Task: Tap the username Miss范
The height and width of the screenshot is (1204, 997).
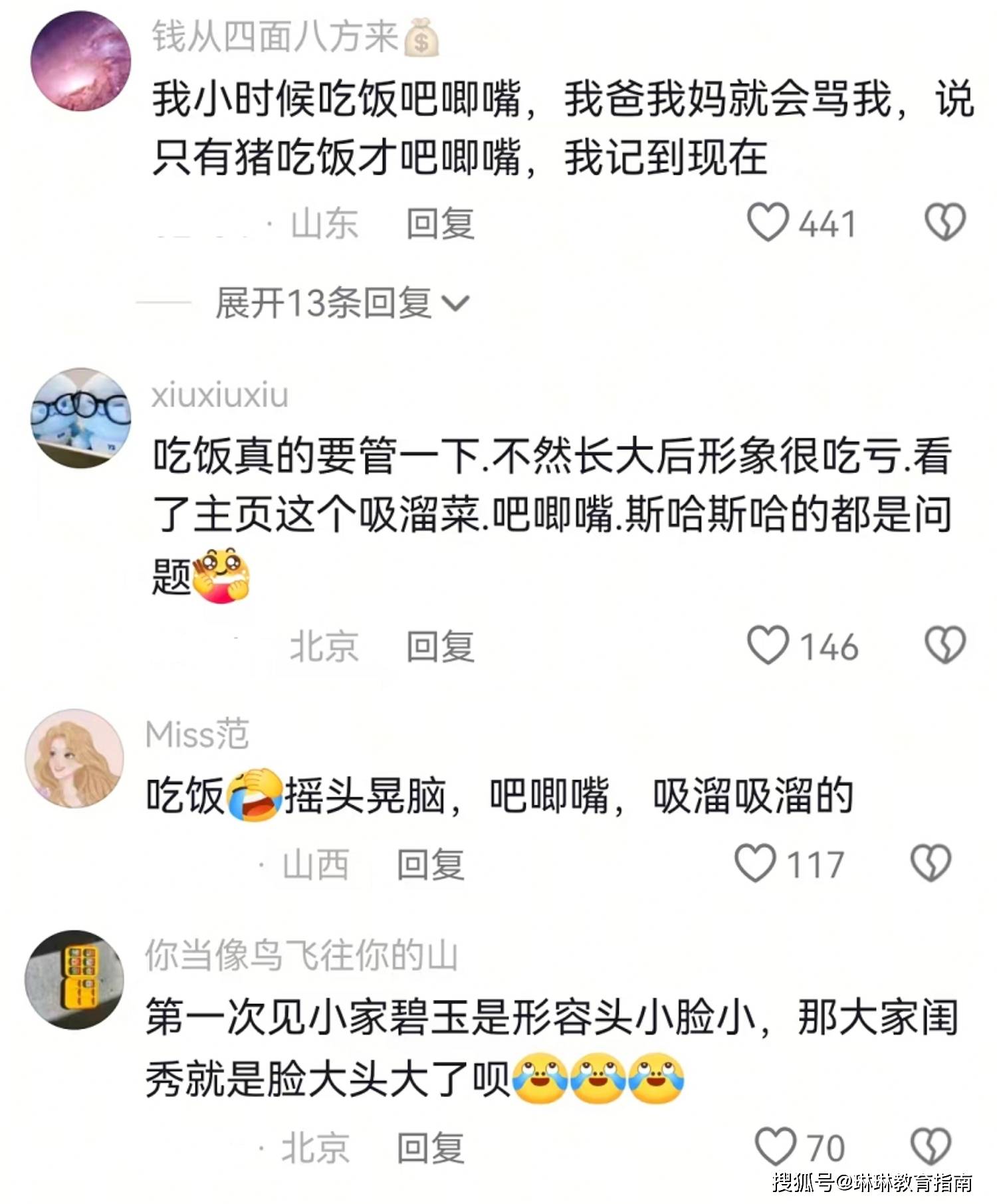Action: click(x=197, y=735)
